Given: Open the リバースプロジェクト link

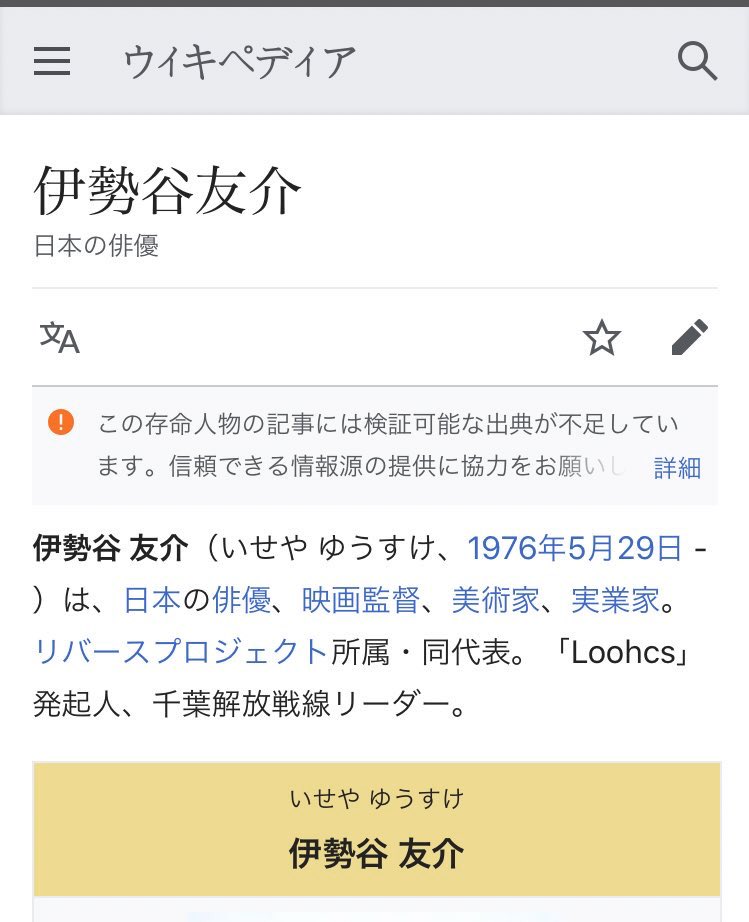Looking at the screenshot, I should (181, 652).
